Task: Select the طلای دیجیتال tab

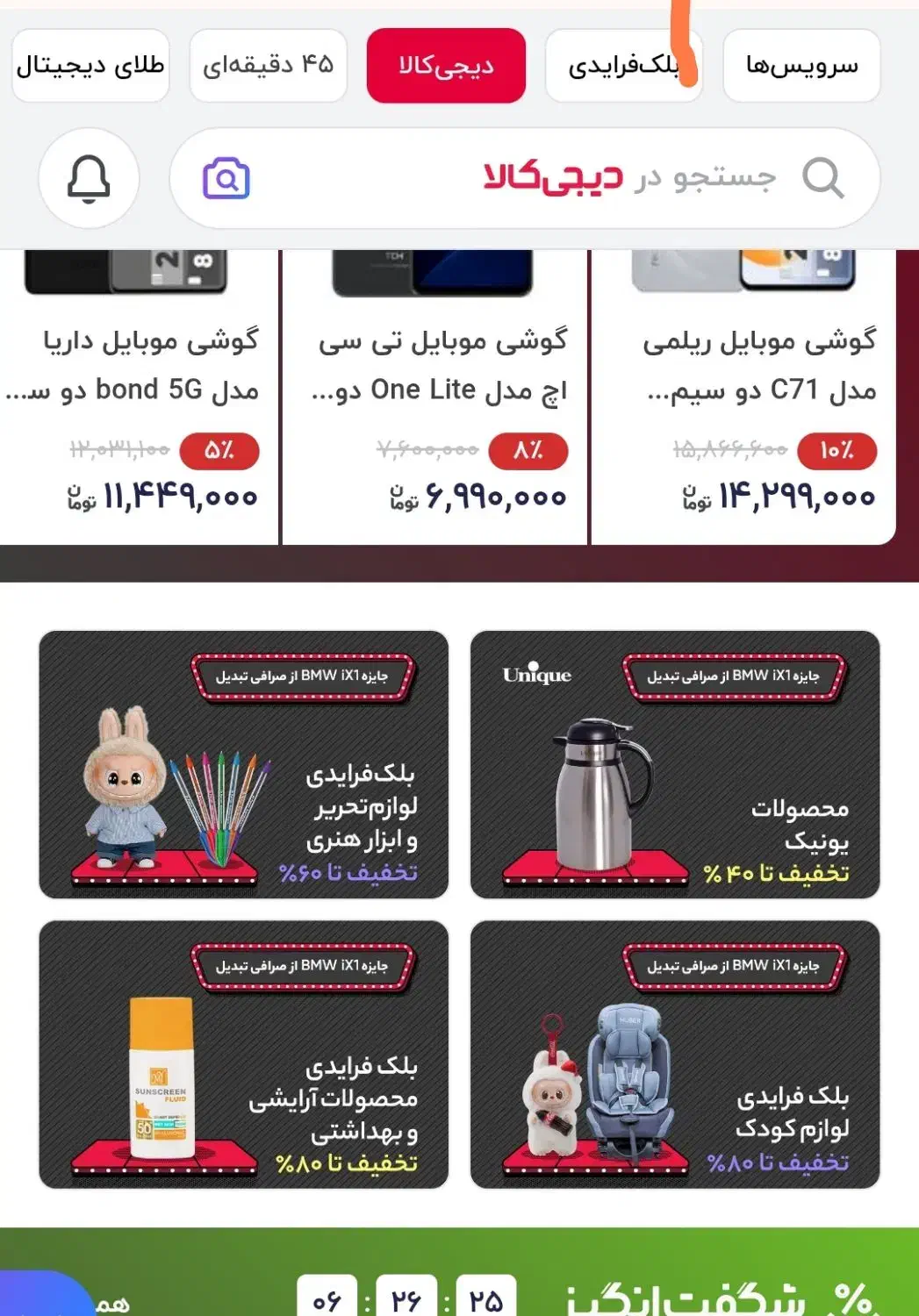Action: click(90, 66)
